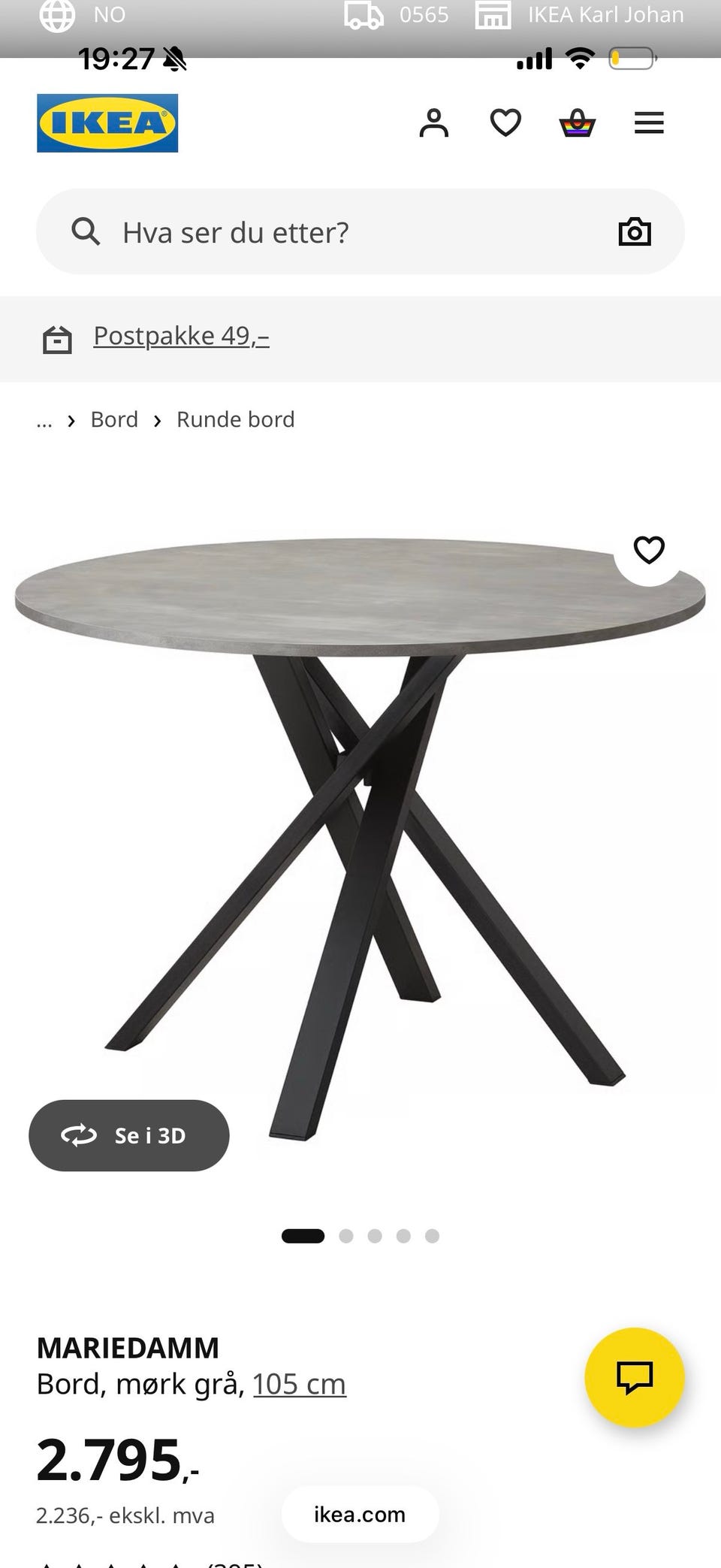Go to Runde bord breadcrumb
This screenshot has width=721, height=1568.
236,419
